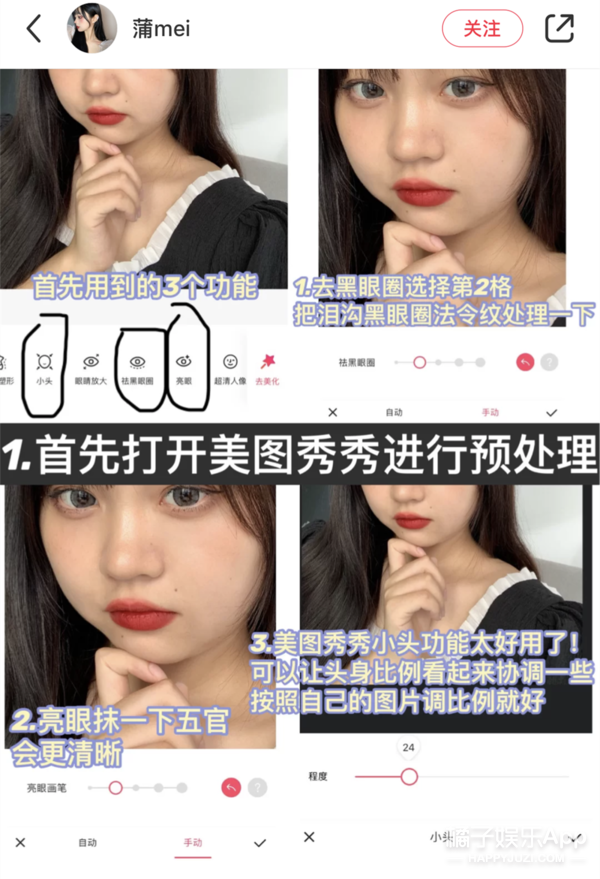Go back using the back arrow
Image resolution: width=600 pixels, height=879 pixels.
click(x=34, y=28)
